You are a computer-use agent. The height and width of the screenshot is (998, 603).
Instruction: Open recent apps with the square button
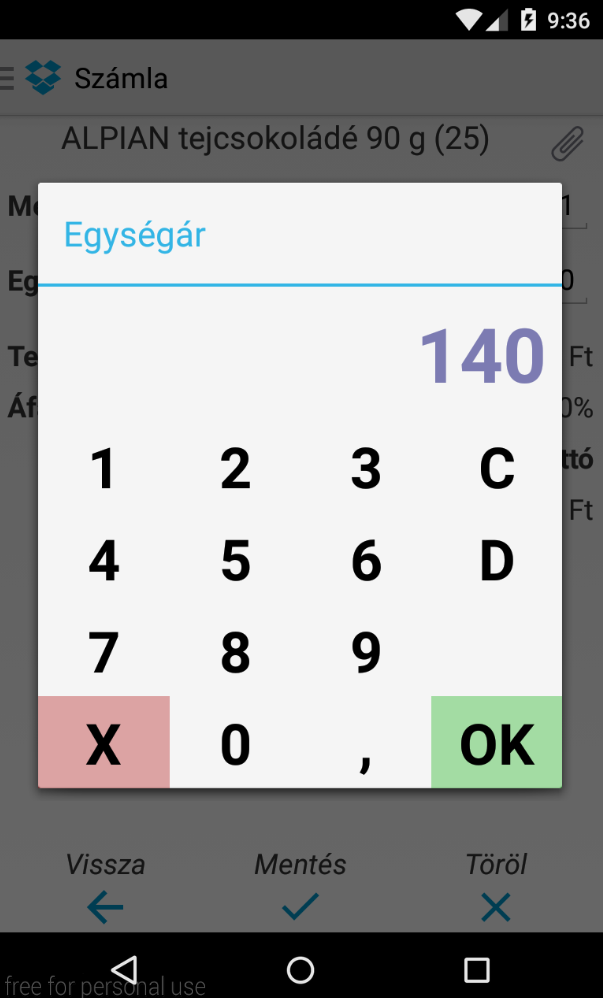pos(476,970)
